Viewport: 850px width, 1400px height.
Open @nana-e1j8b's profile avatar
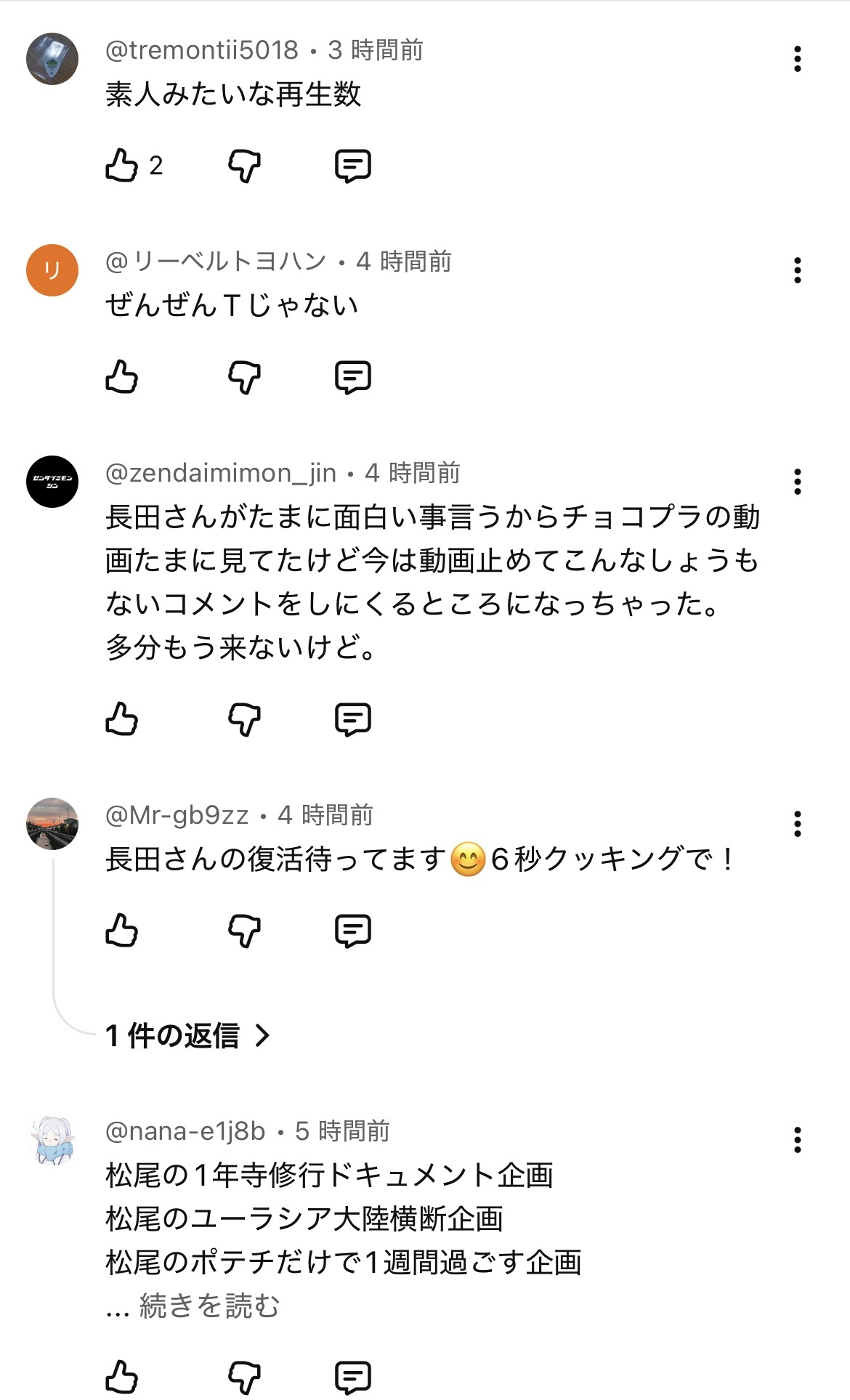point(52,1140)
